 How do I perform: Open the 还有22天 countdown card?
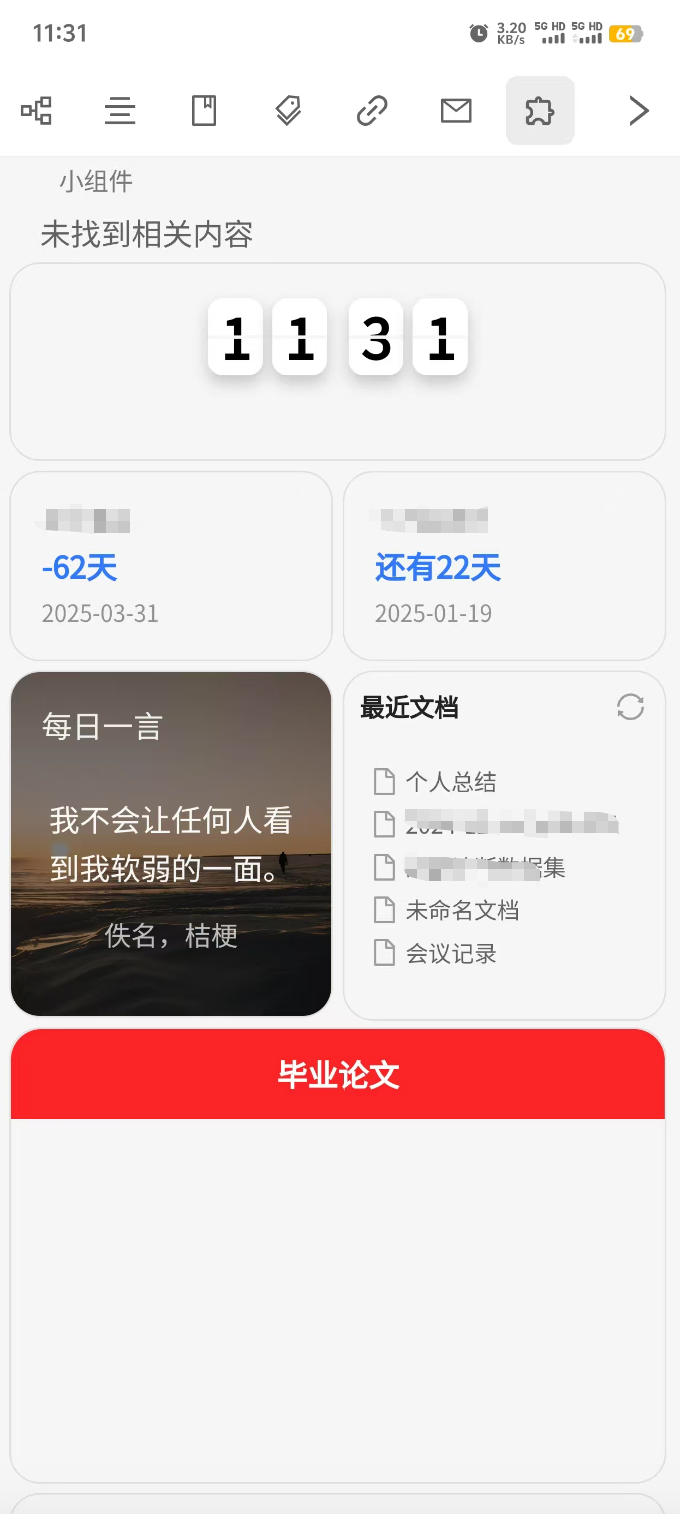click(x=504, y=566)
